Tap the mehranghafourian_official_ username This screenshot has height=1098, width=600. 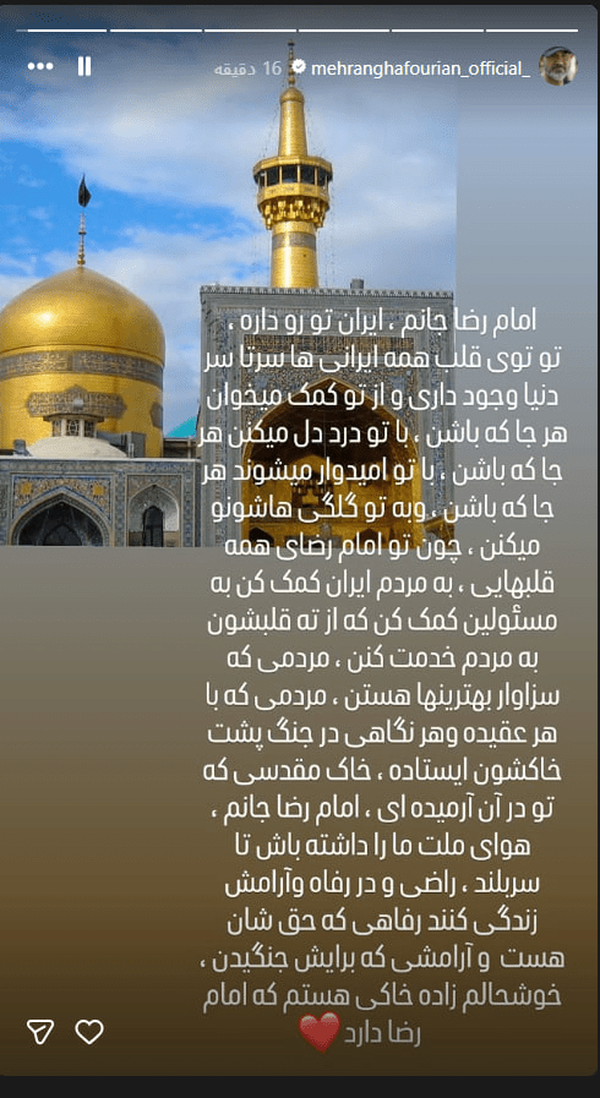420,67
